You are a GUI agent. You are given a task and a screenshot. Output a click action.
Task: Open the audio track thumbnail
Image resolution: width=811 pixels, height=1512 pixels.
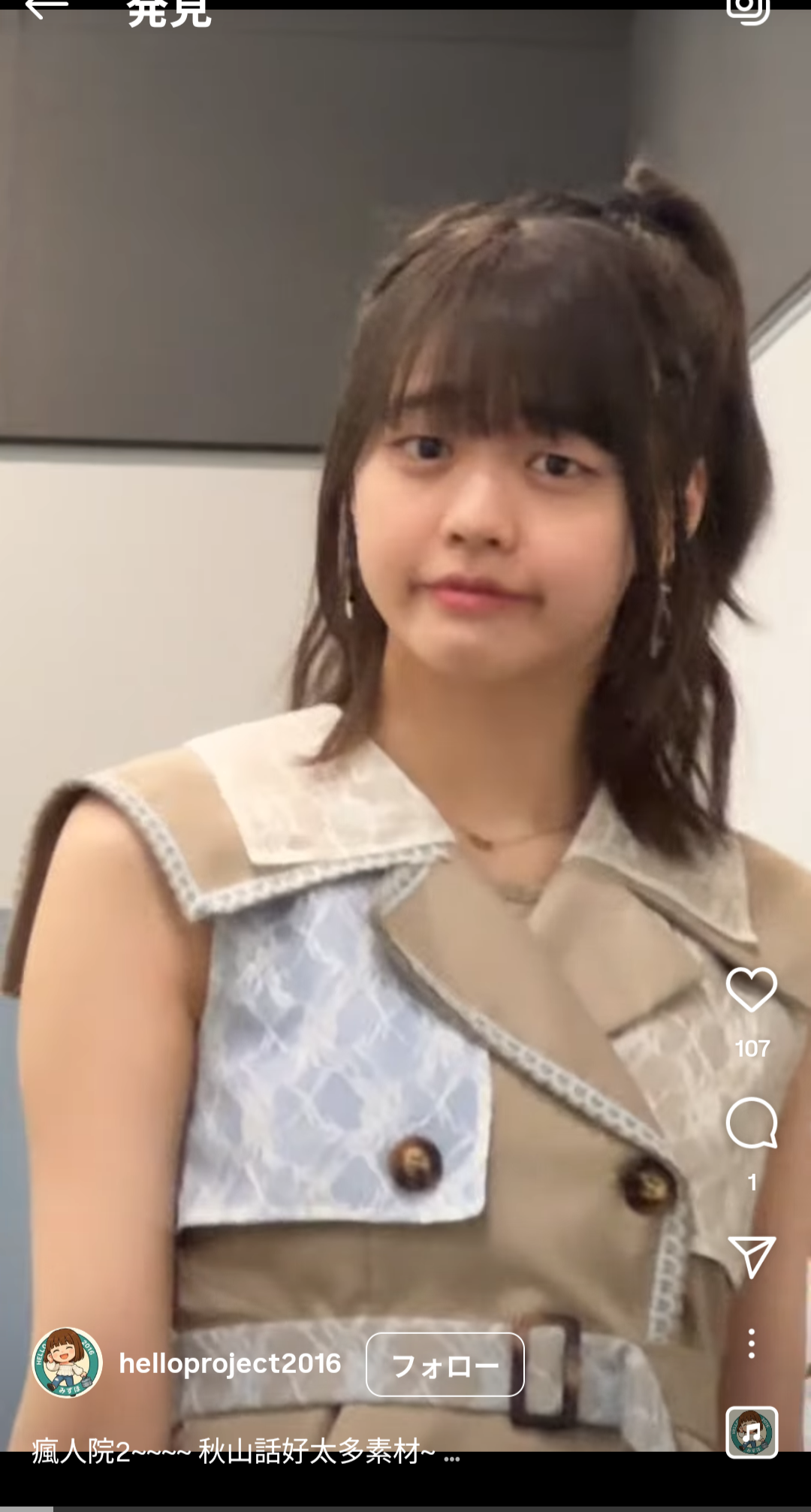(x=752, y=1432)
